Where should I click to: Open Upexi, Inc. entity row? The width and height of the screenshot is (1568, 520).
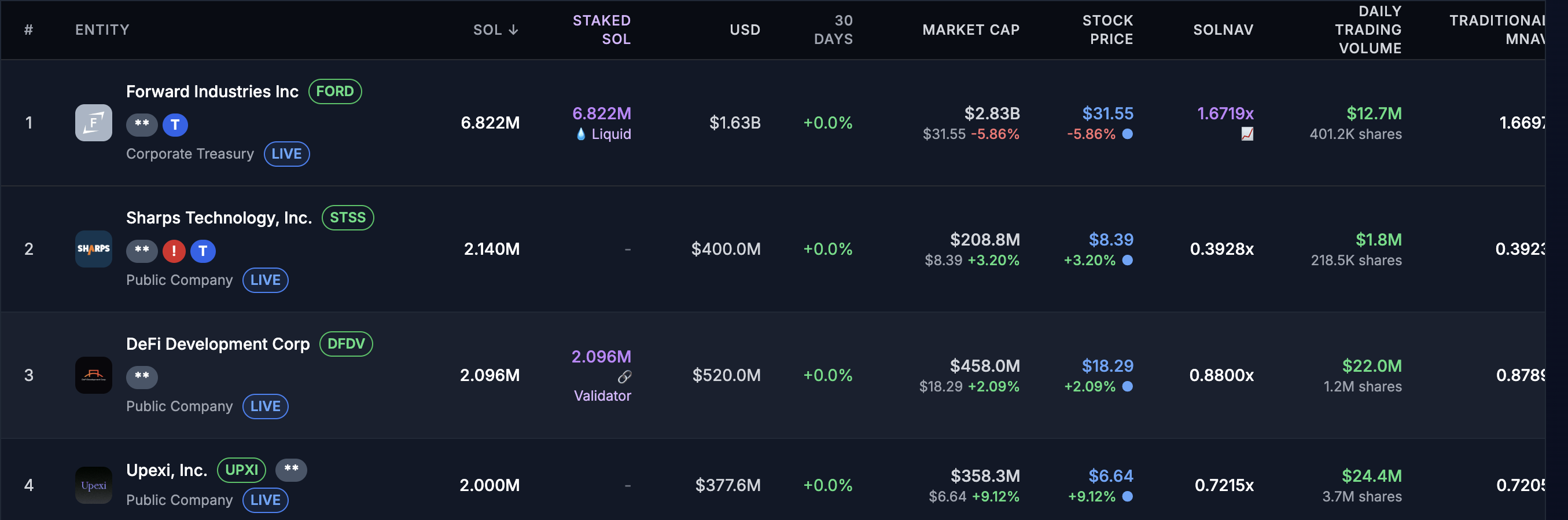click(166, 470)
